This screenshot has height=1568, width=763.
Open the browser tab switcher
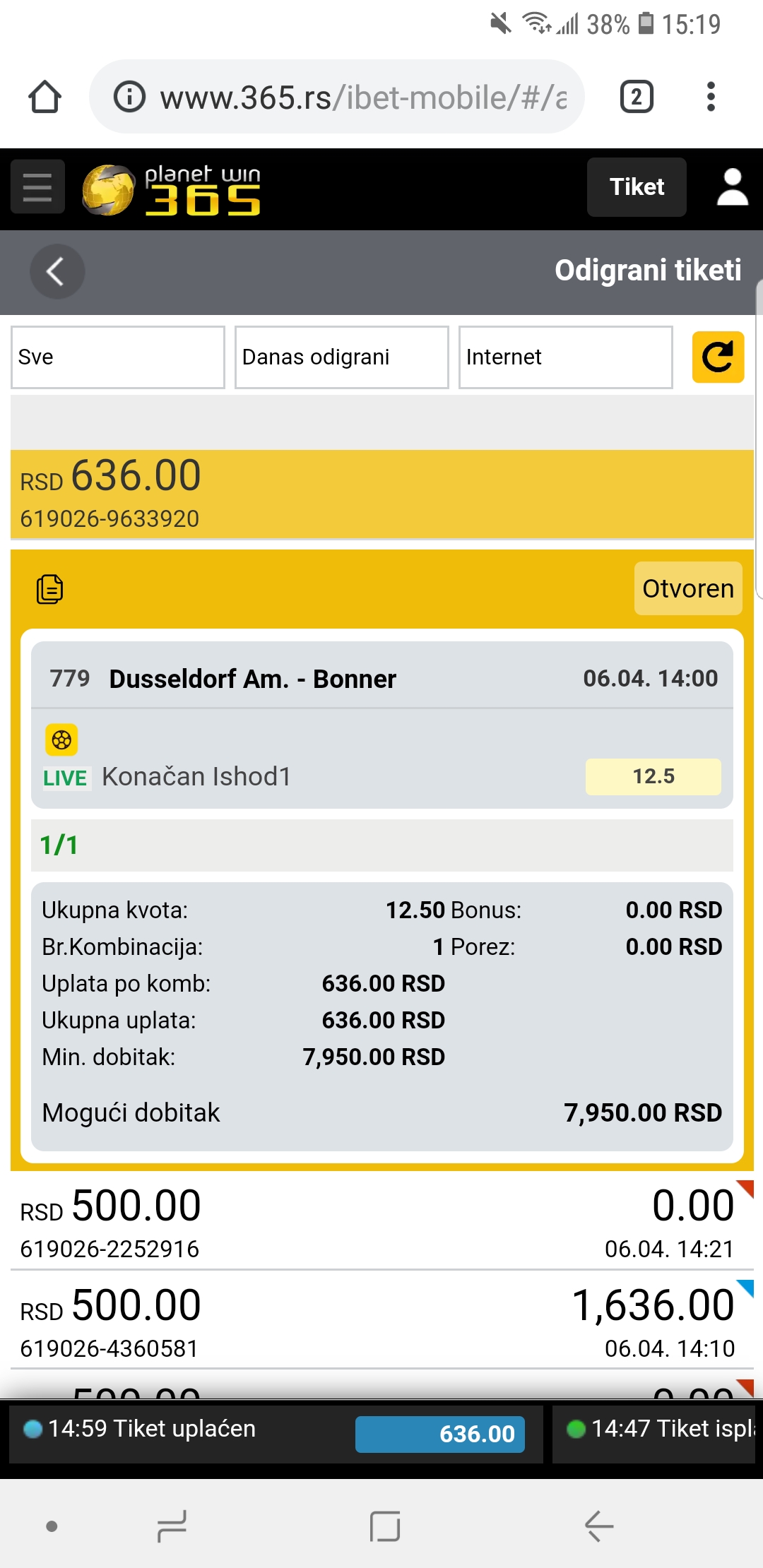[637, 97]
